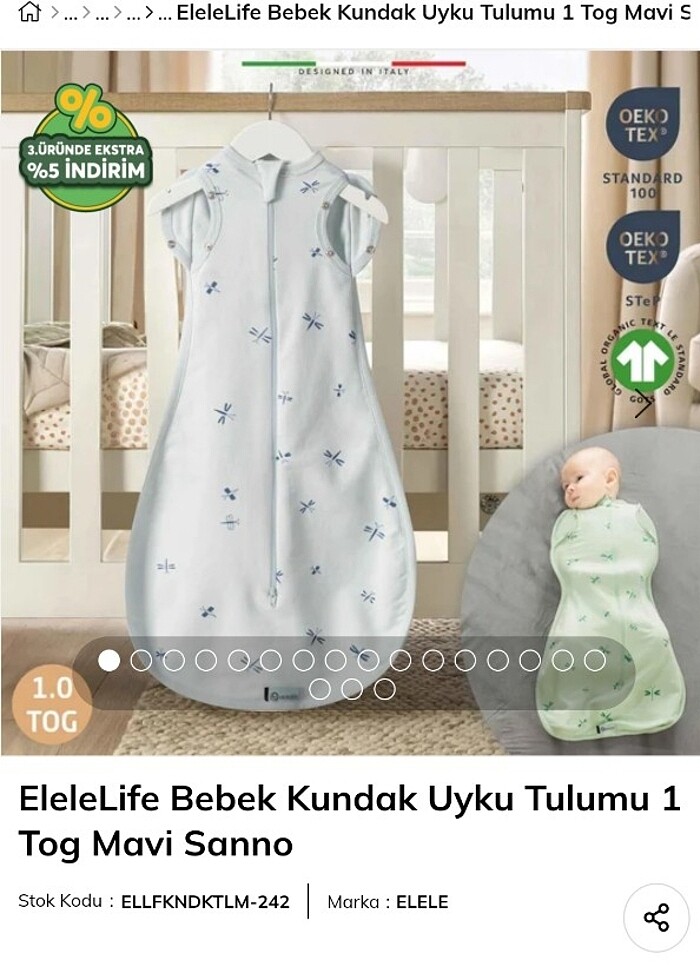The image size is (700, 980).
Task: Go to the home page via breadcrumb
Action: point(30,14)
